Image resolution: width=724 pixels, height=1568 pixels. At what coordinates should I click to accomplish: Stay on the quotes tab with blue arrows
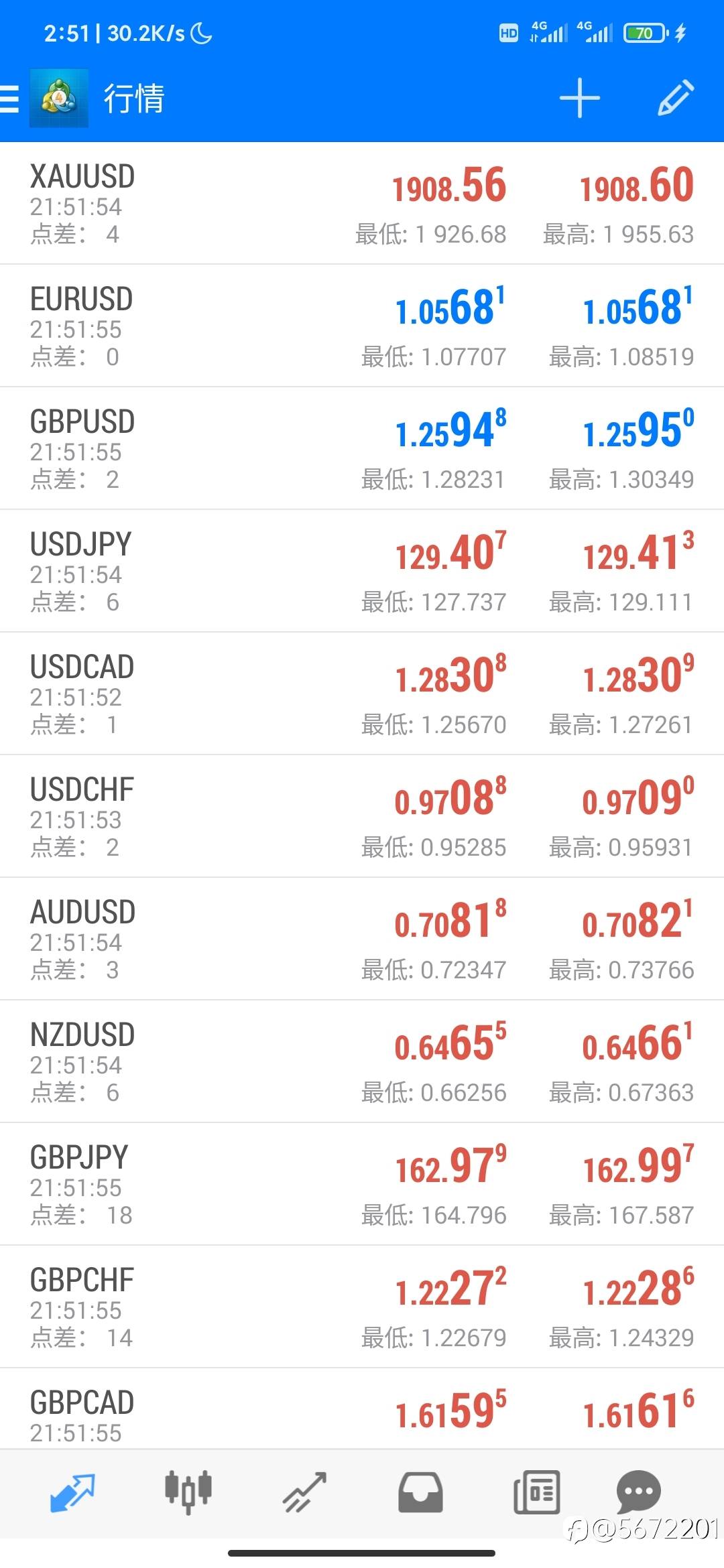(72, 1492)
